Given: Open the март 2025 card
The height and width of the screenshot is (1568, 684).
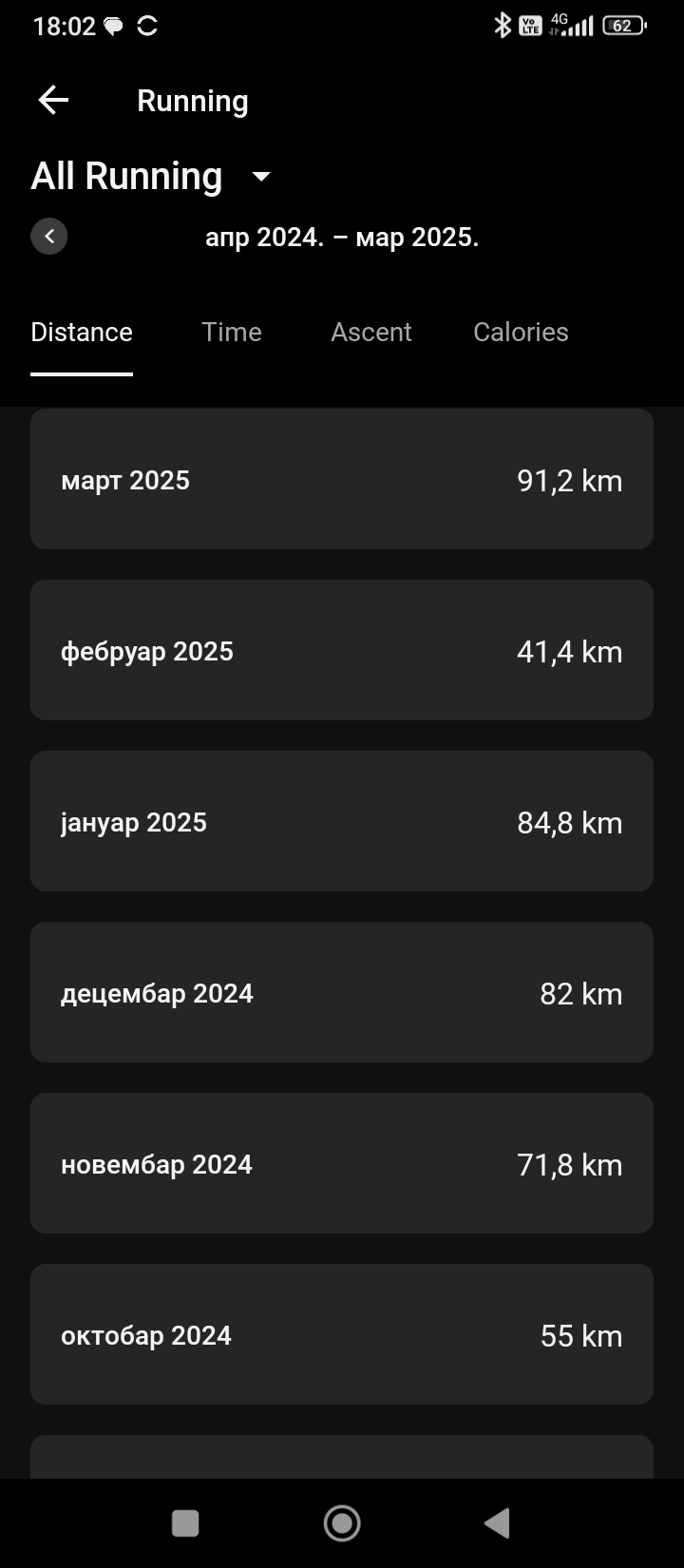Looking at the screenshot, I should tap(342, 479).
